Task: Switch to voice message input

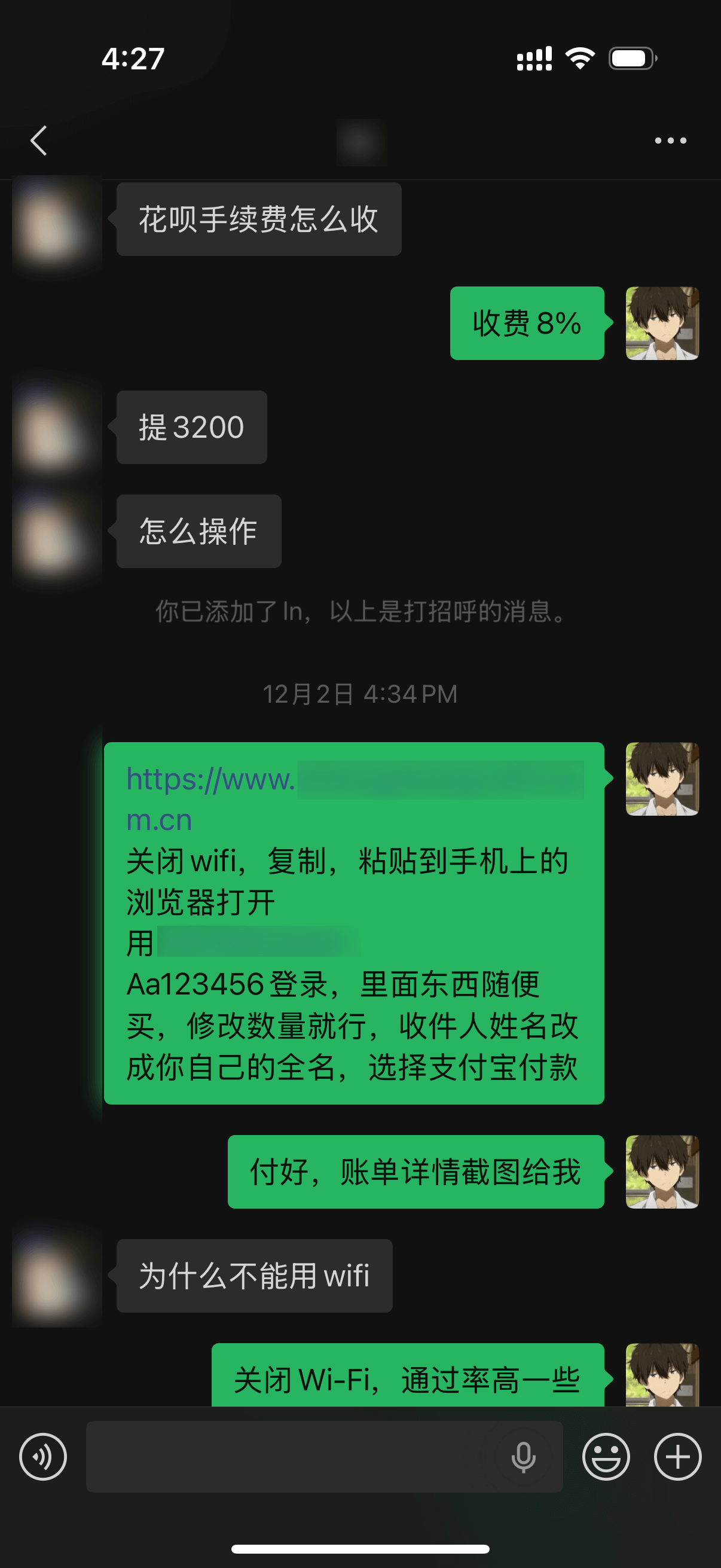Action: (x=42, y=1456)
